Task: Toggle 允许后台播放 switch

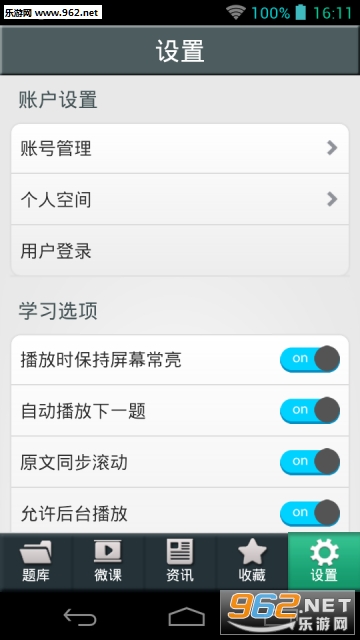Action: [310, 513]
